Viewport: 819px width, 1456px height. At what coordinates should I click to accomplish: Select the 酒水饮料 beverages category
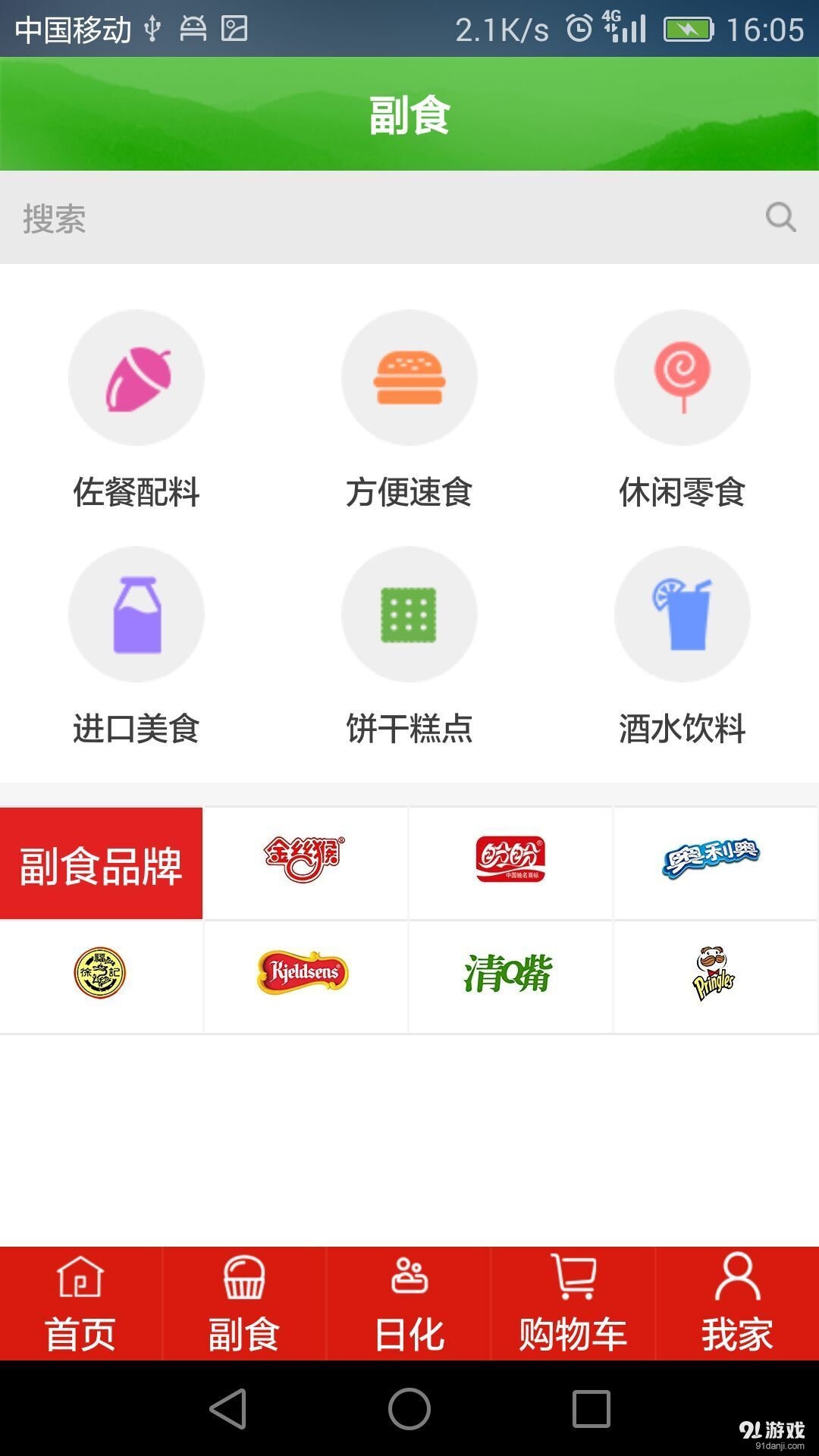click(681, 614)
